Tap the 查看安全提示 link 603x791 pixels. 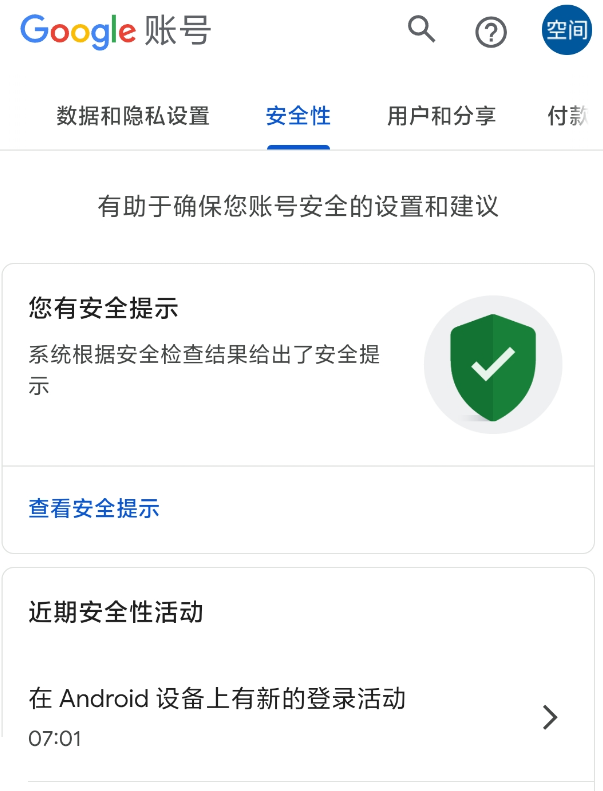click(x=94, y=508)
